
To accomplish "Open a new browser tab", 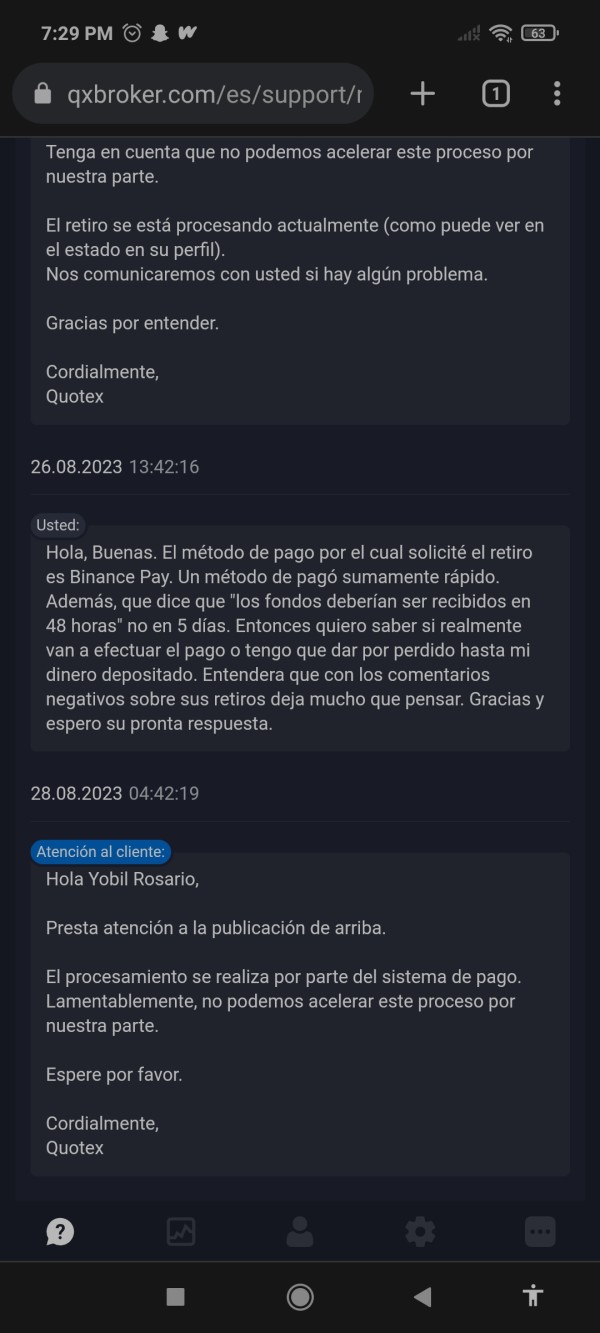I will tap(423, 94).
